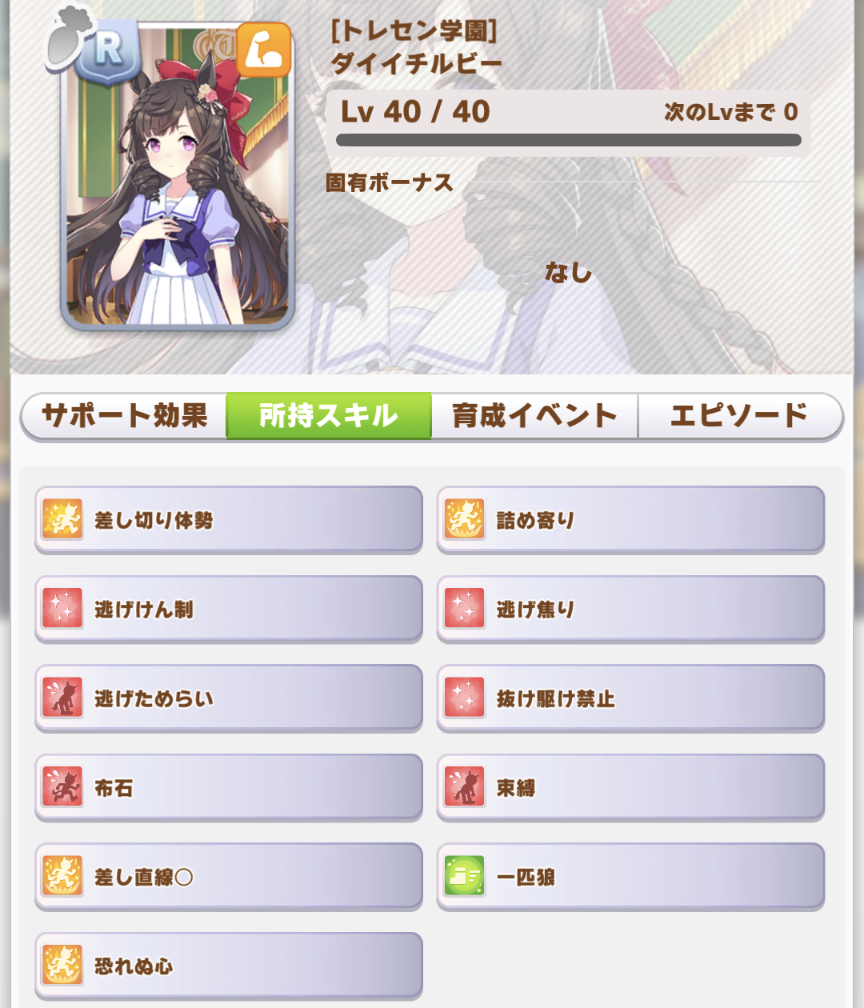Image resolution: width=864 pixels, height=1008 pixels.
Task: Select the 所持スキル tab
Action: [329, 416]
